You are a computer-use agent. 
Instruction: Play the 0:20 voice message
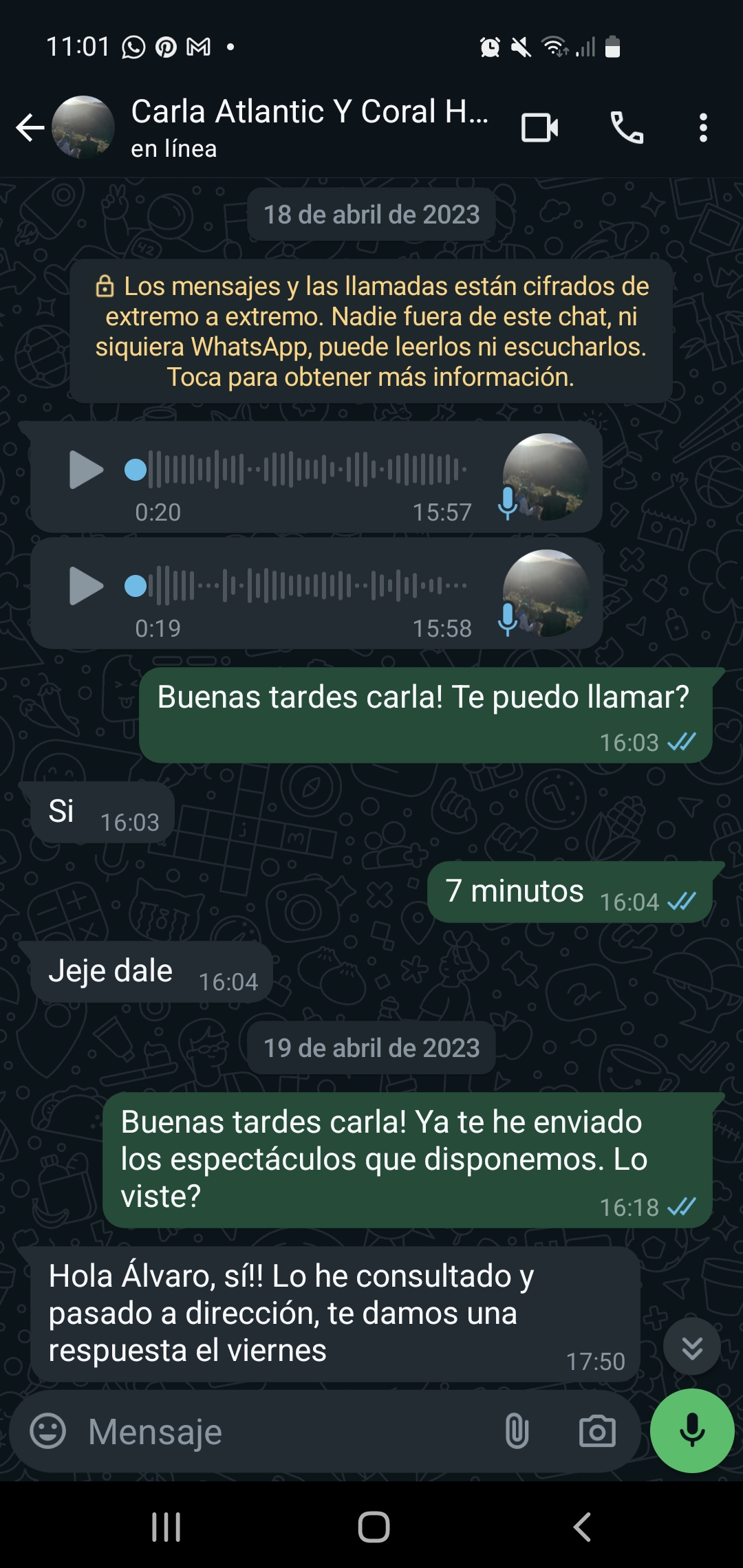86,470
